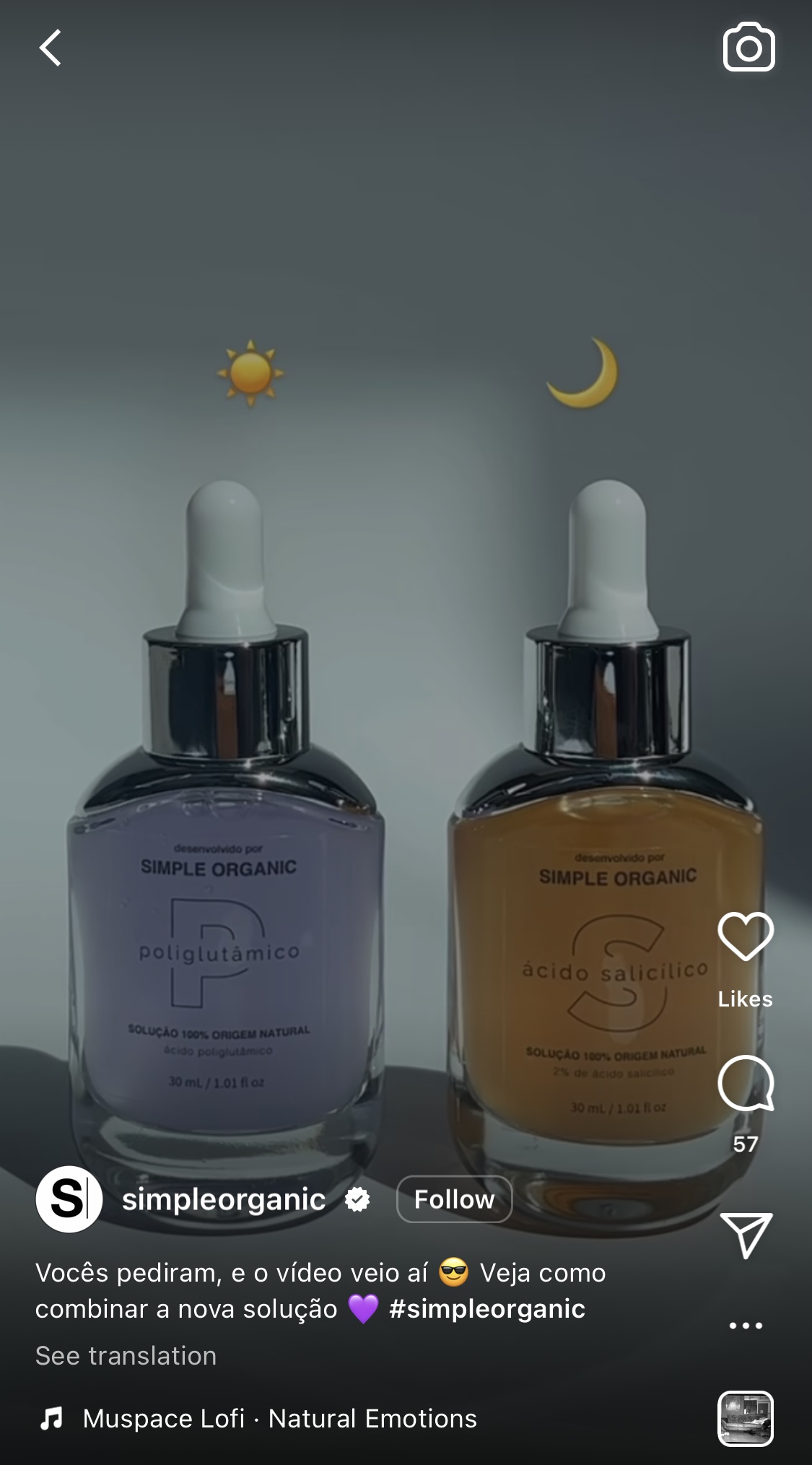
Task: Open the simpleorganic profile name
Action: 224,1199
